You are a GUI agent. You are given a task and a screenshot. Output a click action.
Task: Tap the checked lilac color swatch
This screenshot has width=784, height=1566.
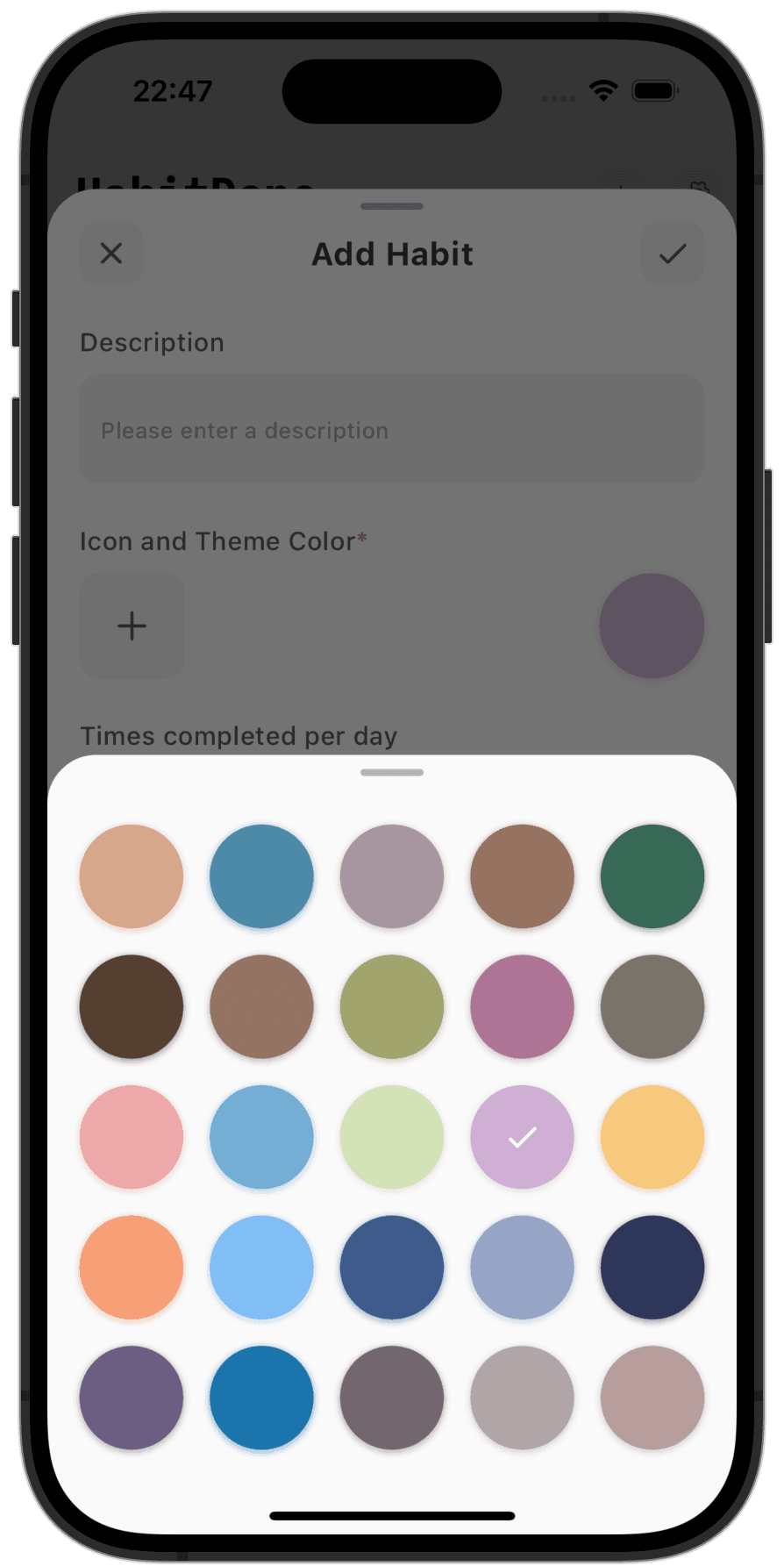click(x=522, y=1136)
